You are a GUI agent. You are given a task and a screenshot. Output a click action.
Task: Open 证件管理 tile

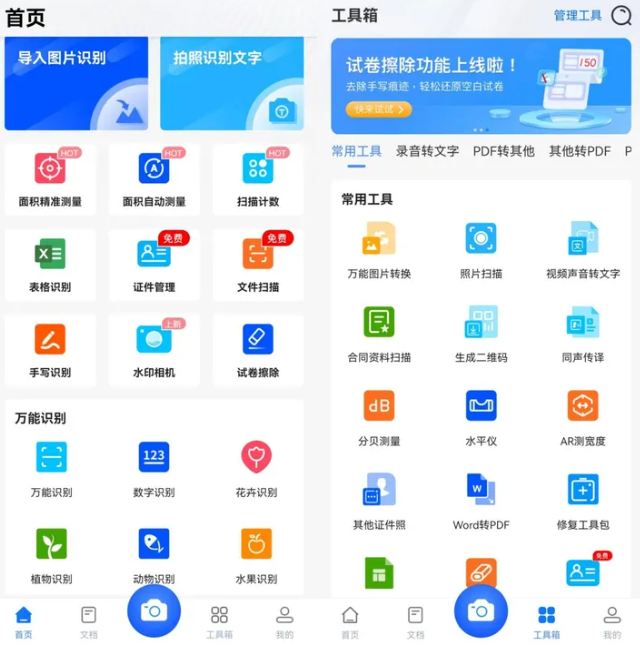[x=154, y=265]
